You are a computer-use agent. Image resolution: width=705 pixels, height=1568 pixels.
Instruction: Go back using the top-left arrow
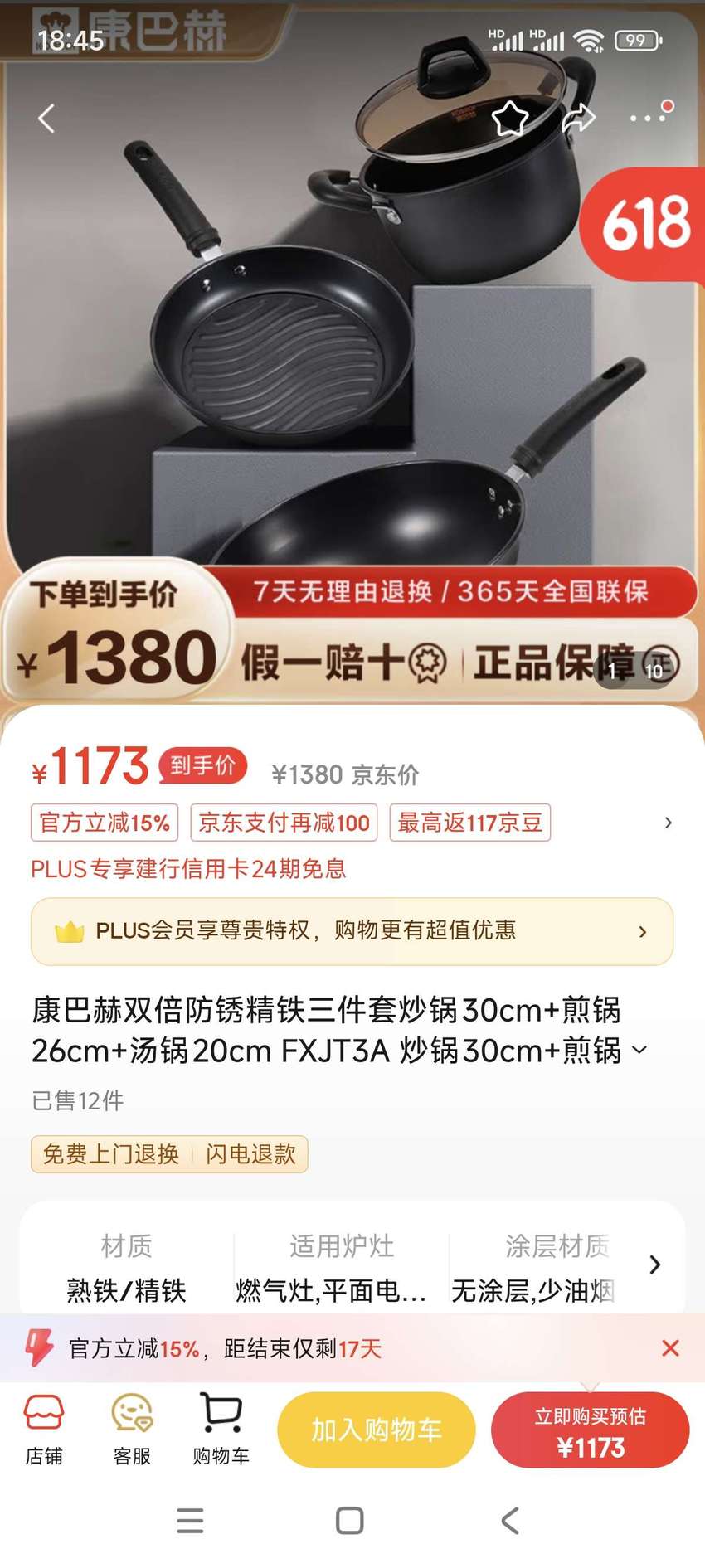47,119
